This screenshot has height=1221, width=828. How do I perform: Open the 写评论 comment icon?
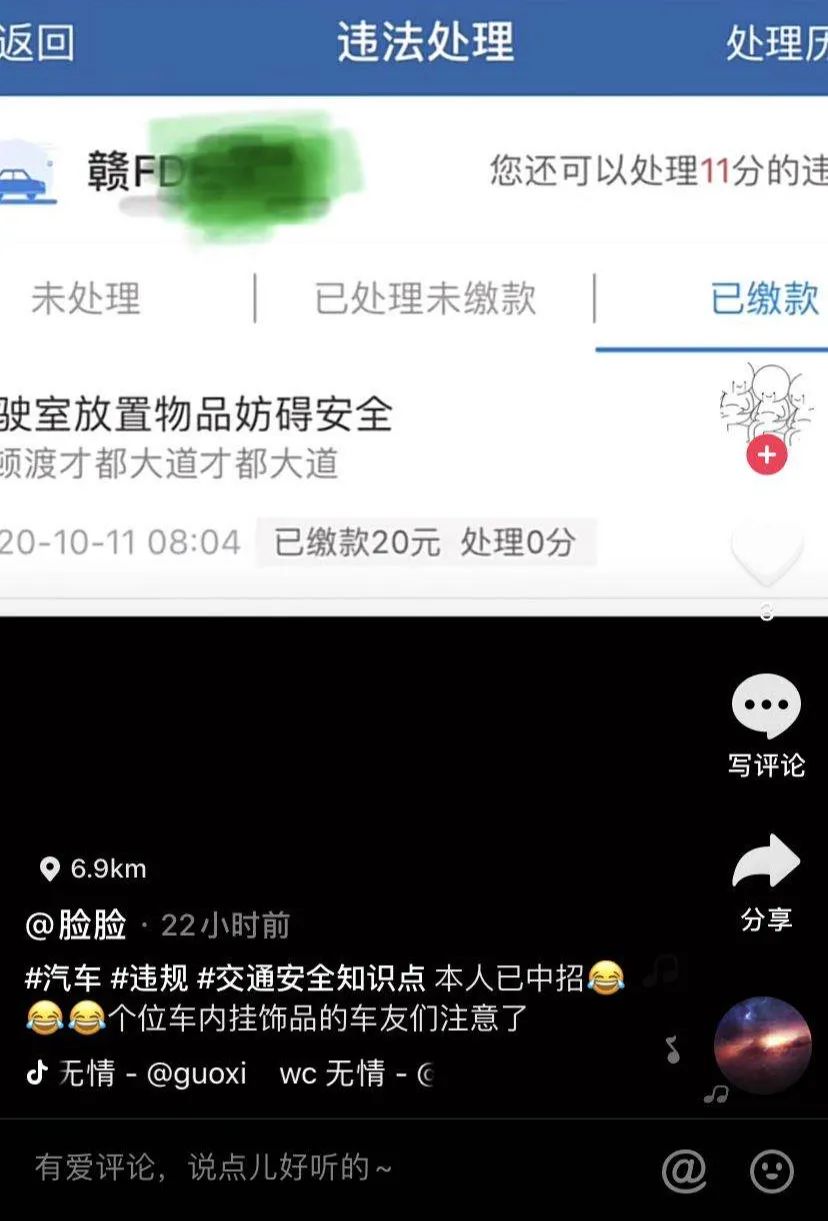[x=766, y=707]
